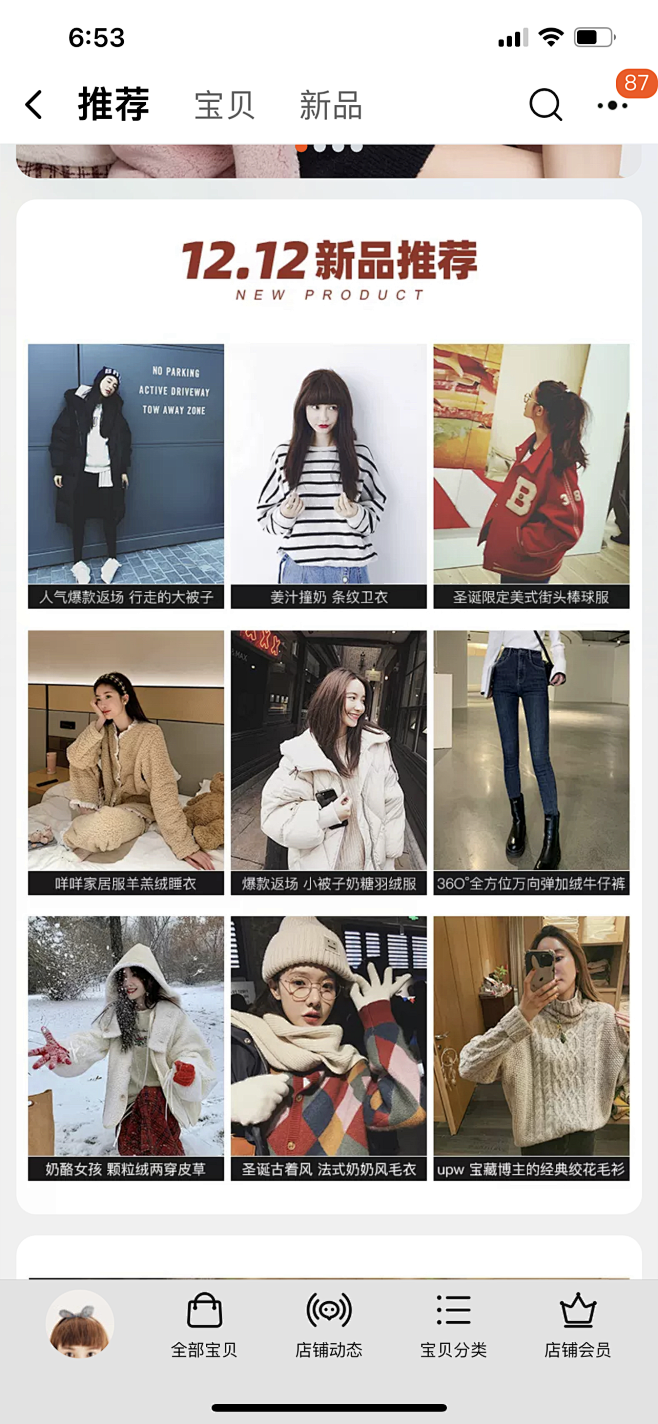This screenshot has width=658, height=1424.
Task: Tap the shop avatar in the bottom bar
Action: tap(80, 1324)
